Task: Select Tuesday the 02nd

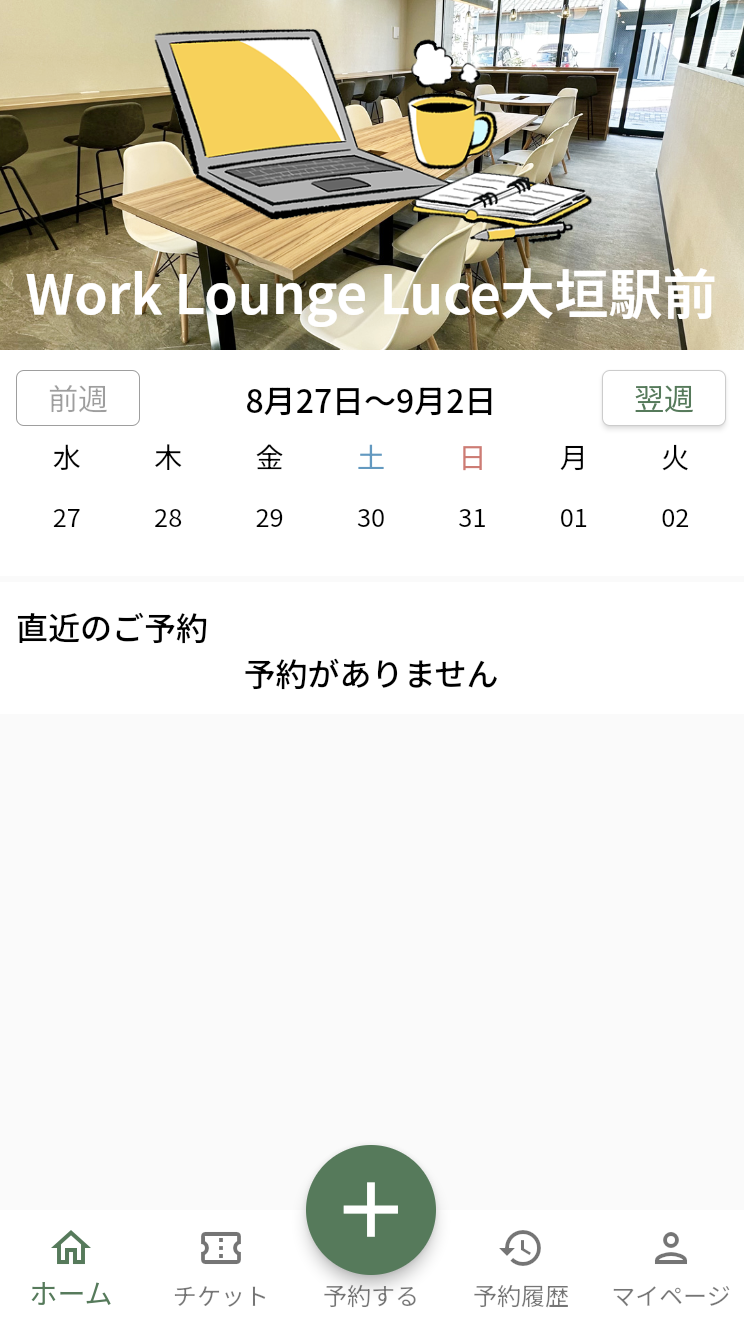Action: coord(675,518)
